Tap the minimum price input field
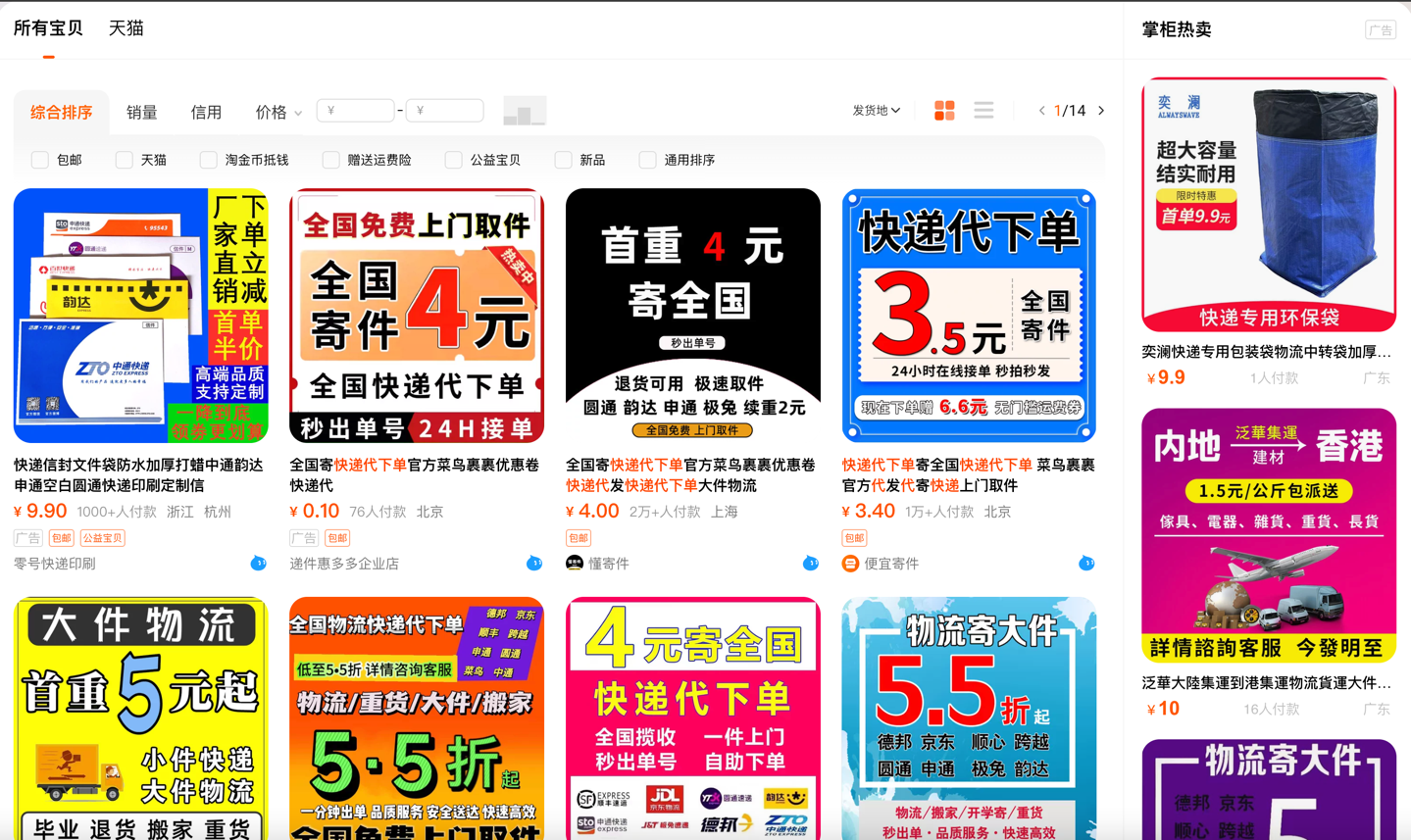Viewport: 1411px width, 840px height. 356,111
